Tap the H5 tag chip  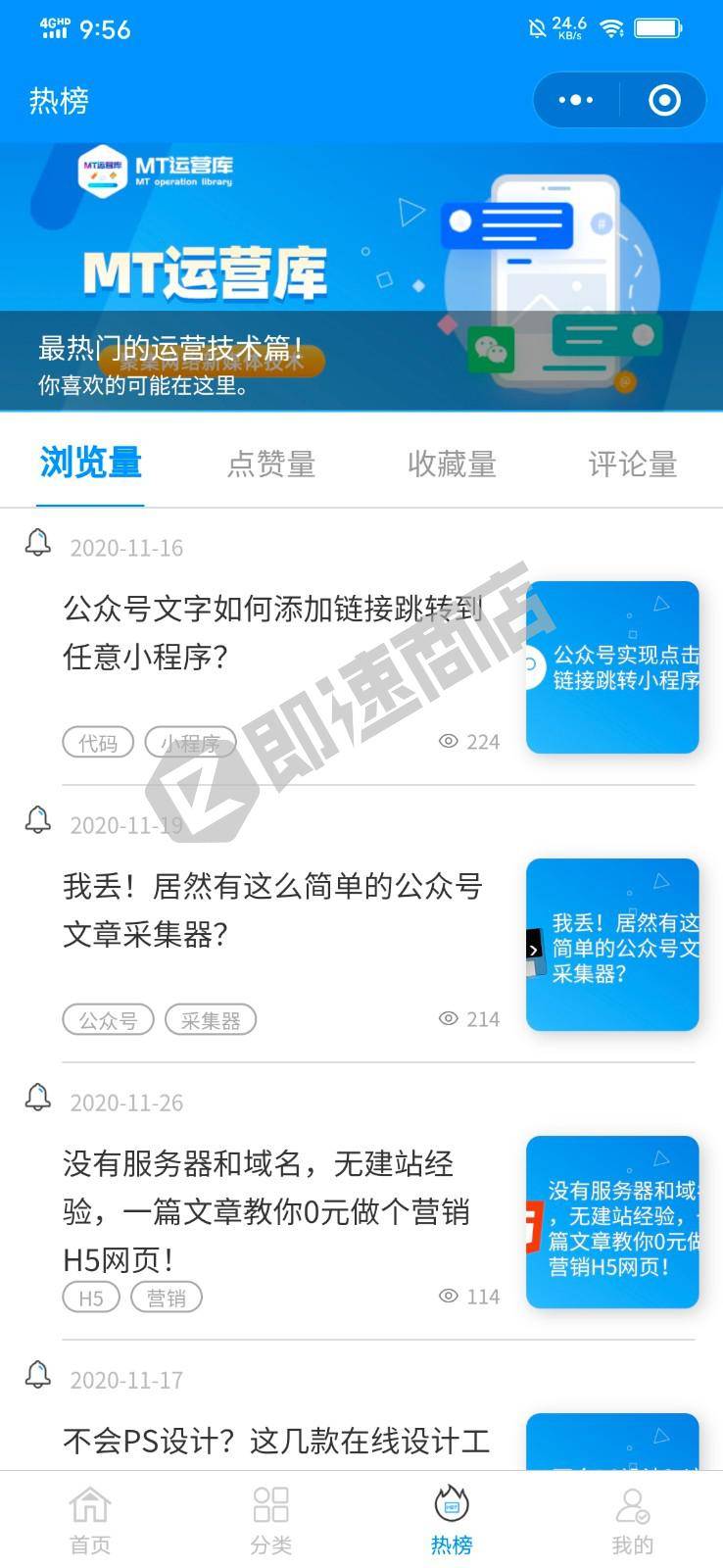click(91, 1298)
